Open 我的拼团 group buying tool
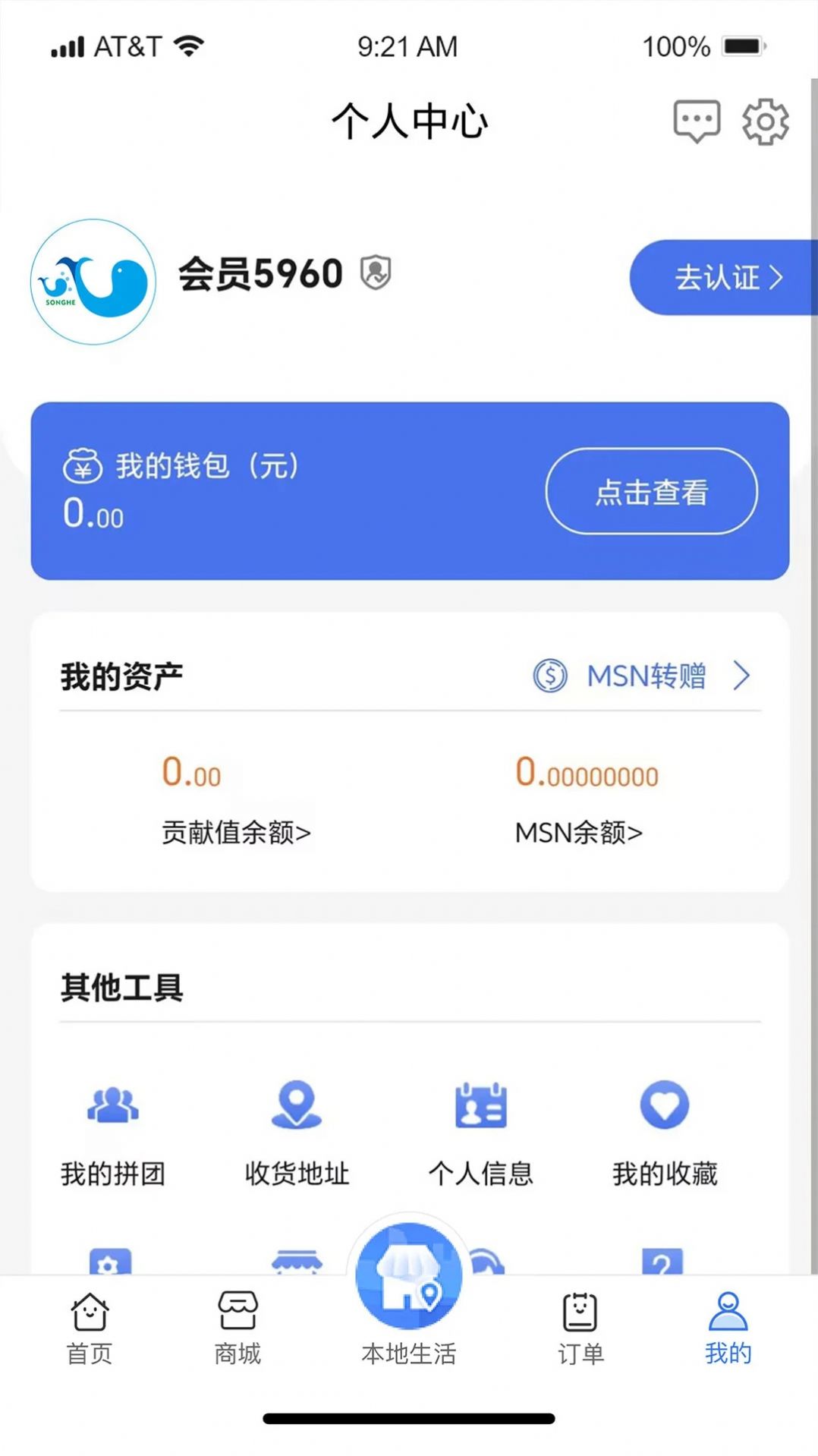Viewport: 818px width, 1456px height. point(112,1131)
